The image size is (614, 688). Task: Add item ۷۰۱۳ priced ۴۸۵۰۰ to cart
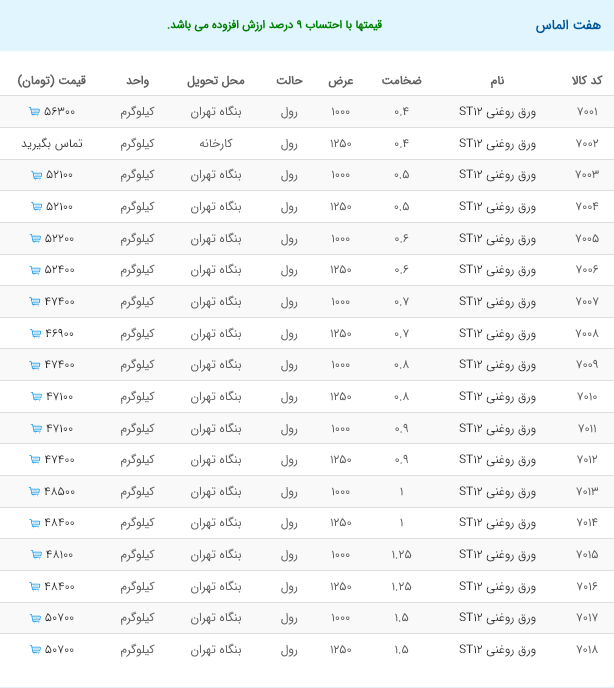click(x=34, y=492)
